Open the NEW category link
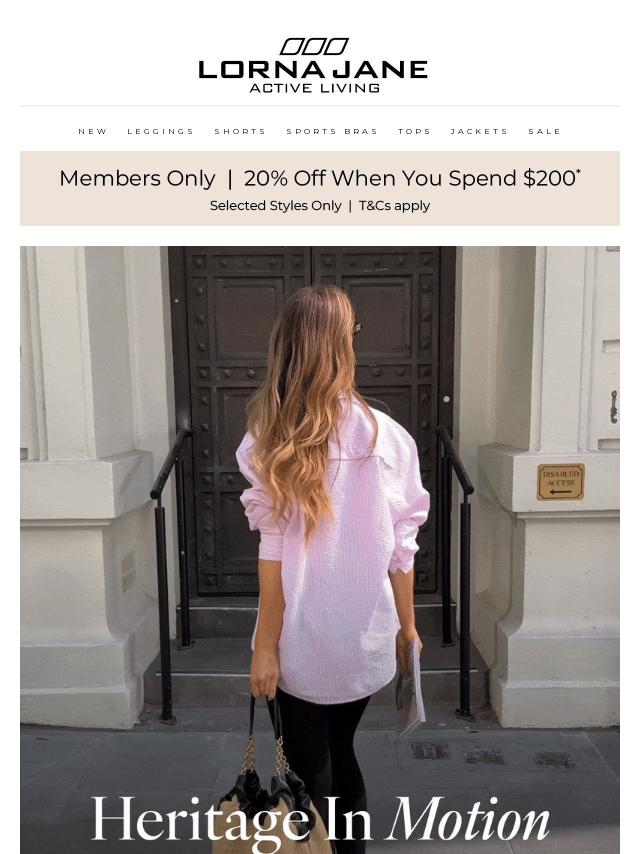 pyautogui.click(x=93, y=132)
